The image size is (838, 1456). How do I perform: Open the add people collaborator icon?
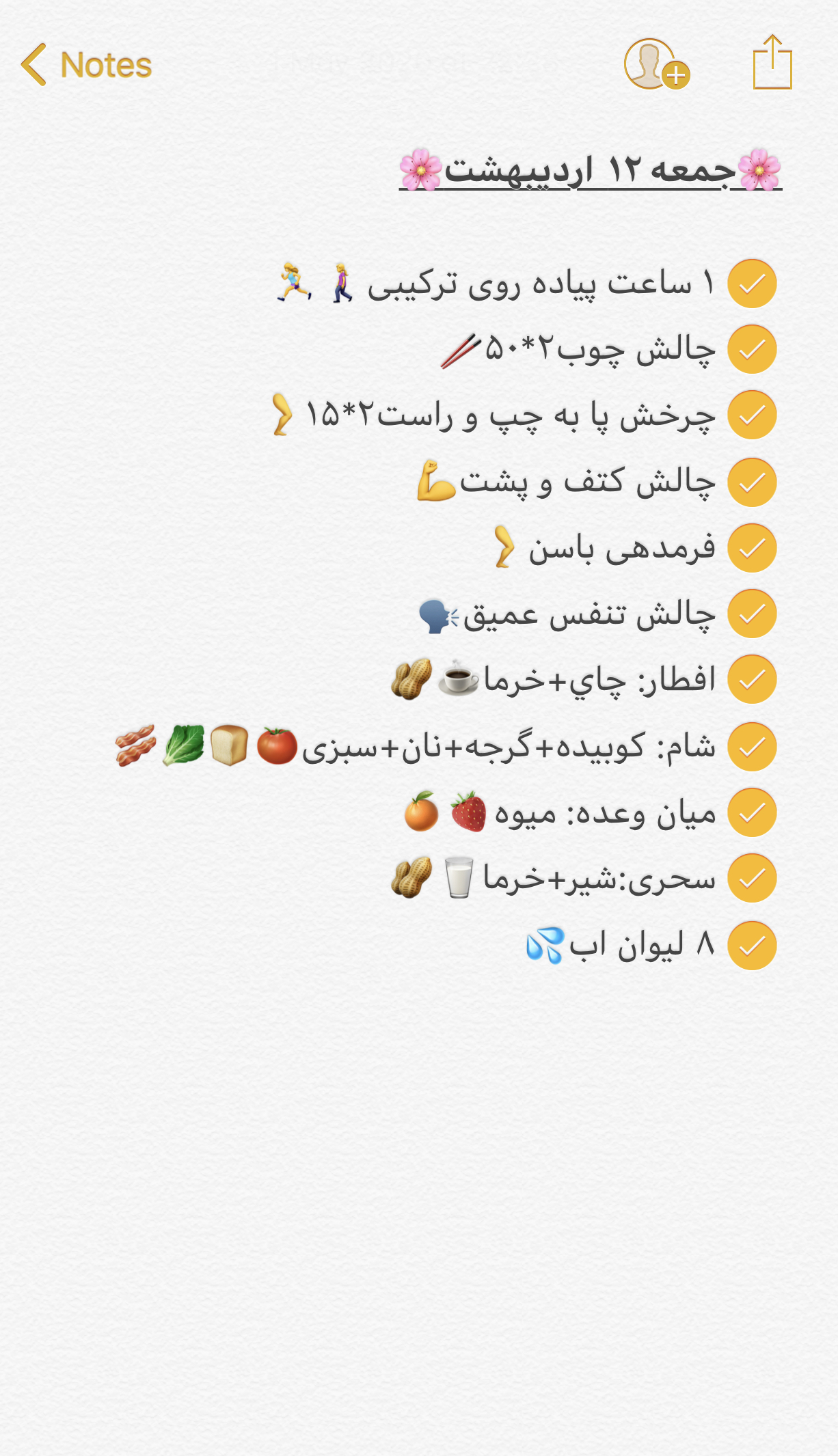click(x=655, y=65)
